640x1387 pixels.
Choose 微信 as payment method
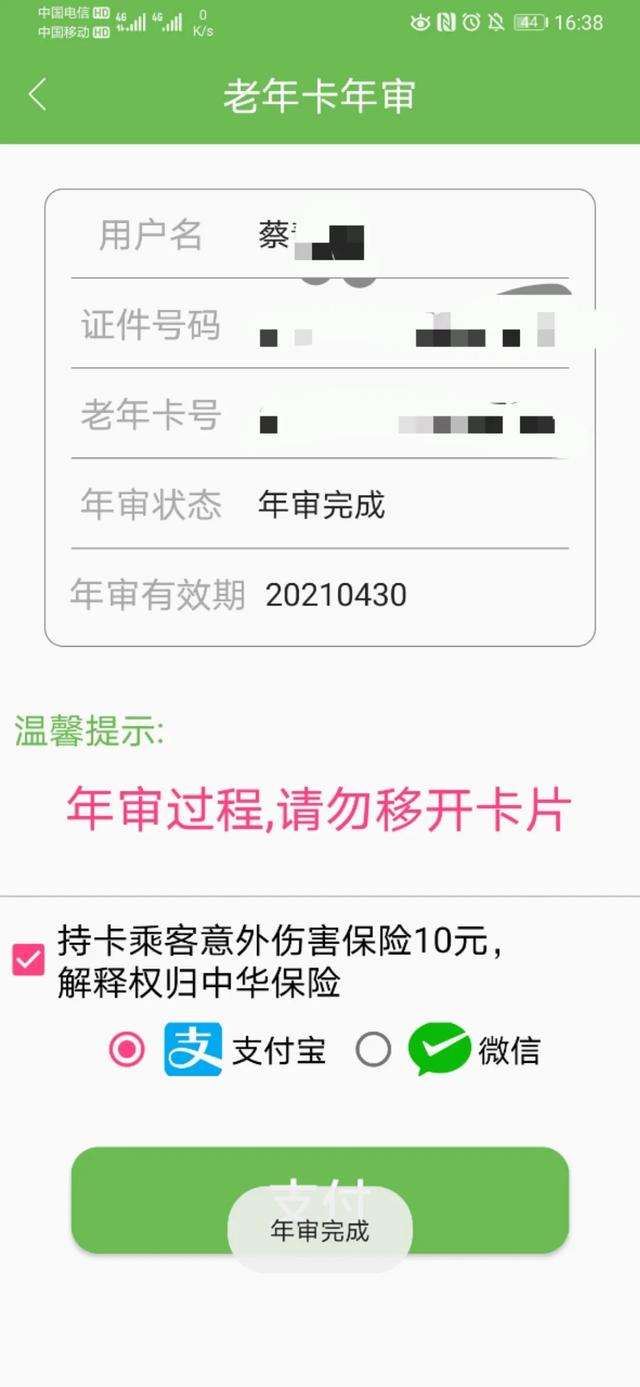(373, 1050)
